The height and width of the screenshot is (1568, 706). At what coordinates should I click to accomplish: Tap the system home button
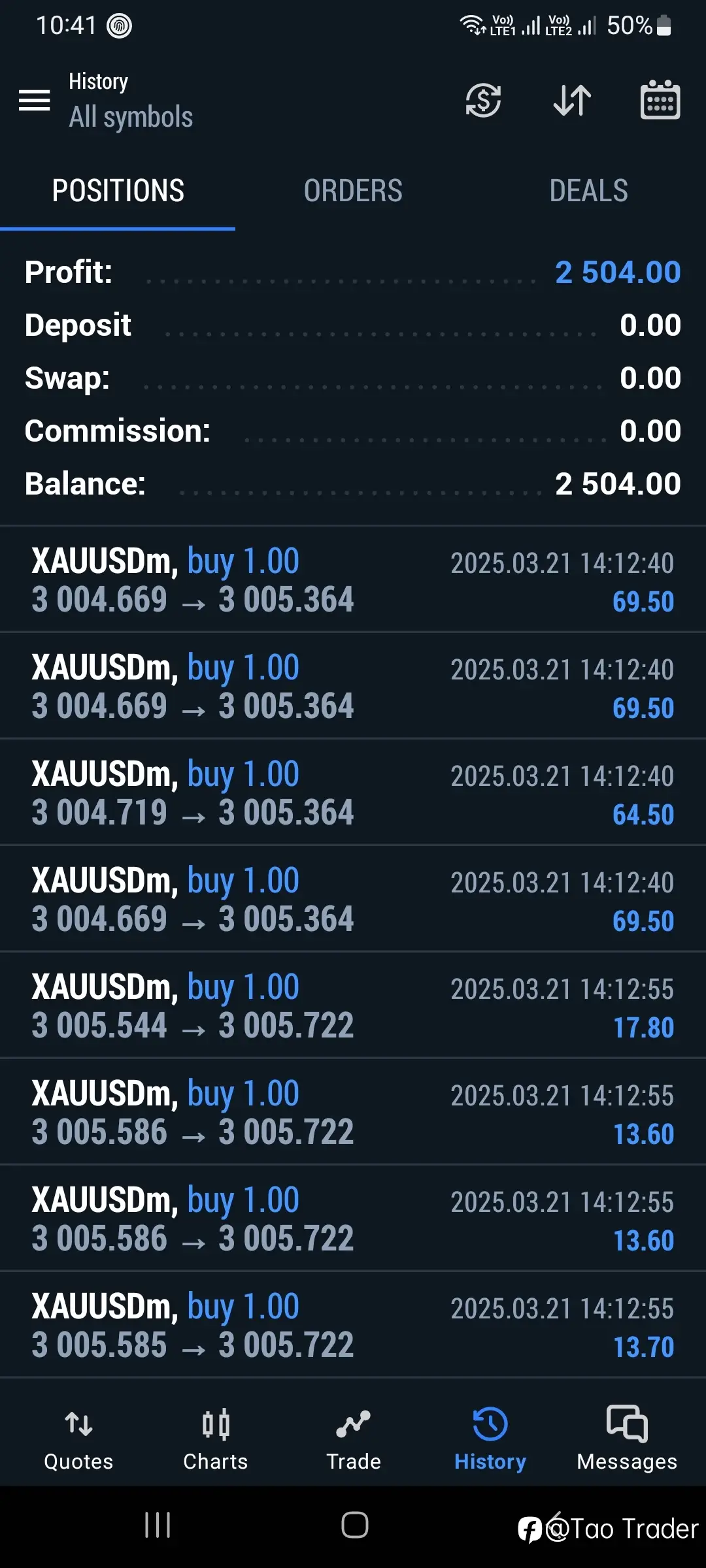coord(354,1526)
